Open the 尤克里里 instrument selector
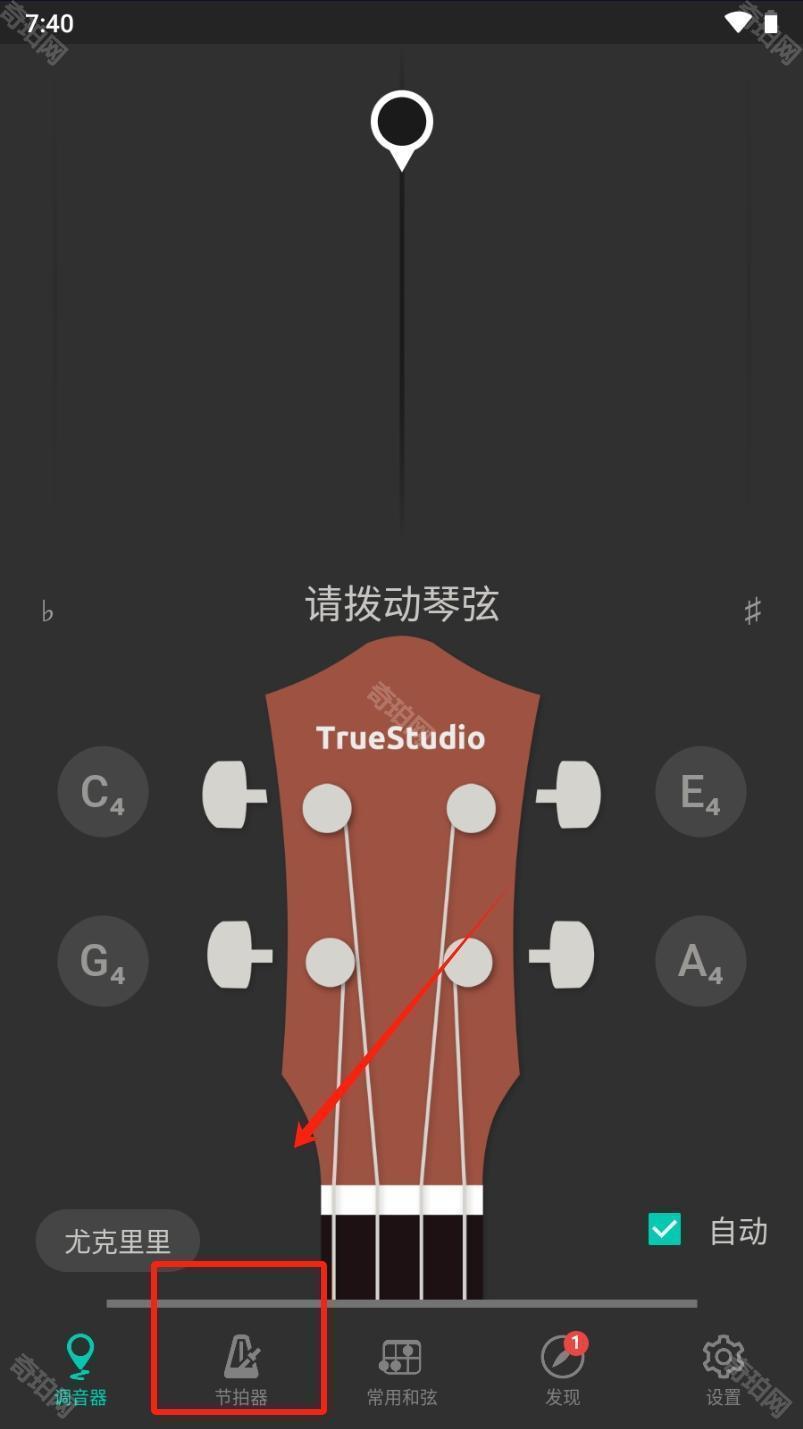 pos(118,1241)
